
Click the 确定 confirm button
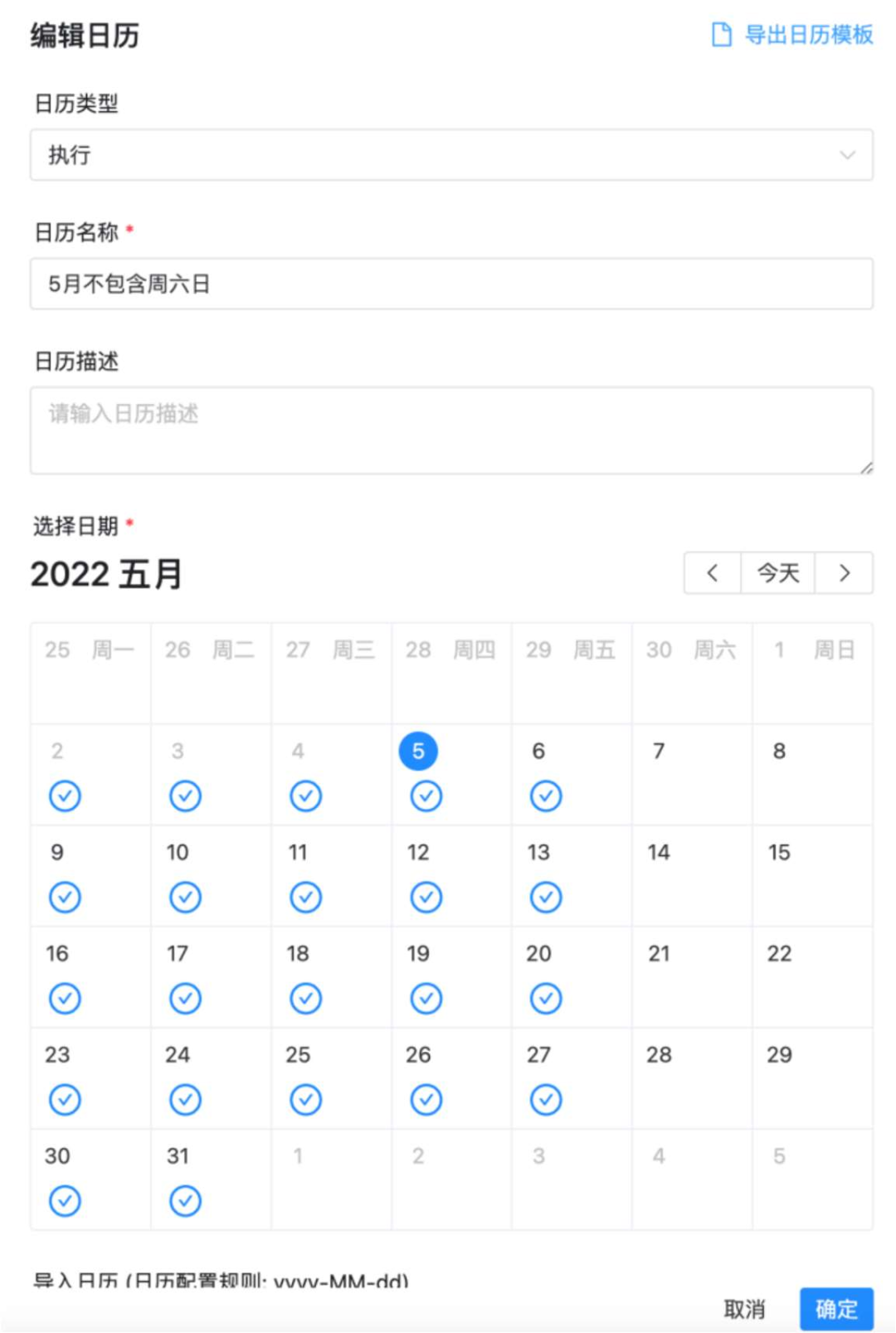[x=836, y=1308]
